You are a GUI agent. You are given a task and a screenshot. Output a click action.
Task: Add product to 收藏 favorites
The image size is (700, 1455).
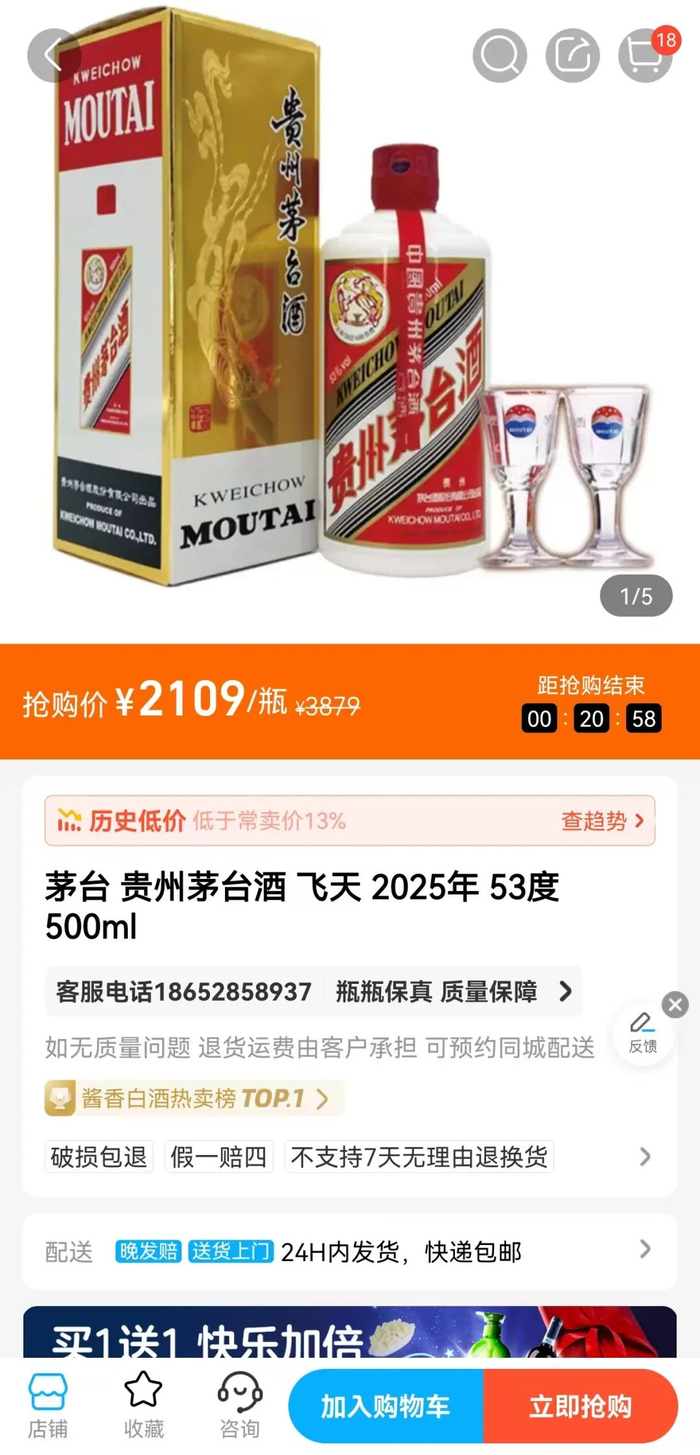click(143, 1405)
